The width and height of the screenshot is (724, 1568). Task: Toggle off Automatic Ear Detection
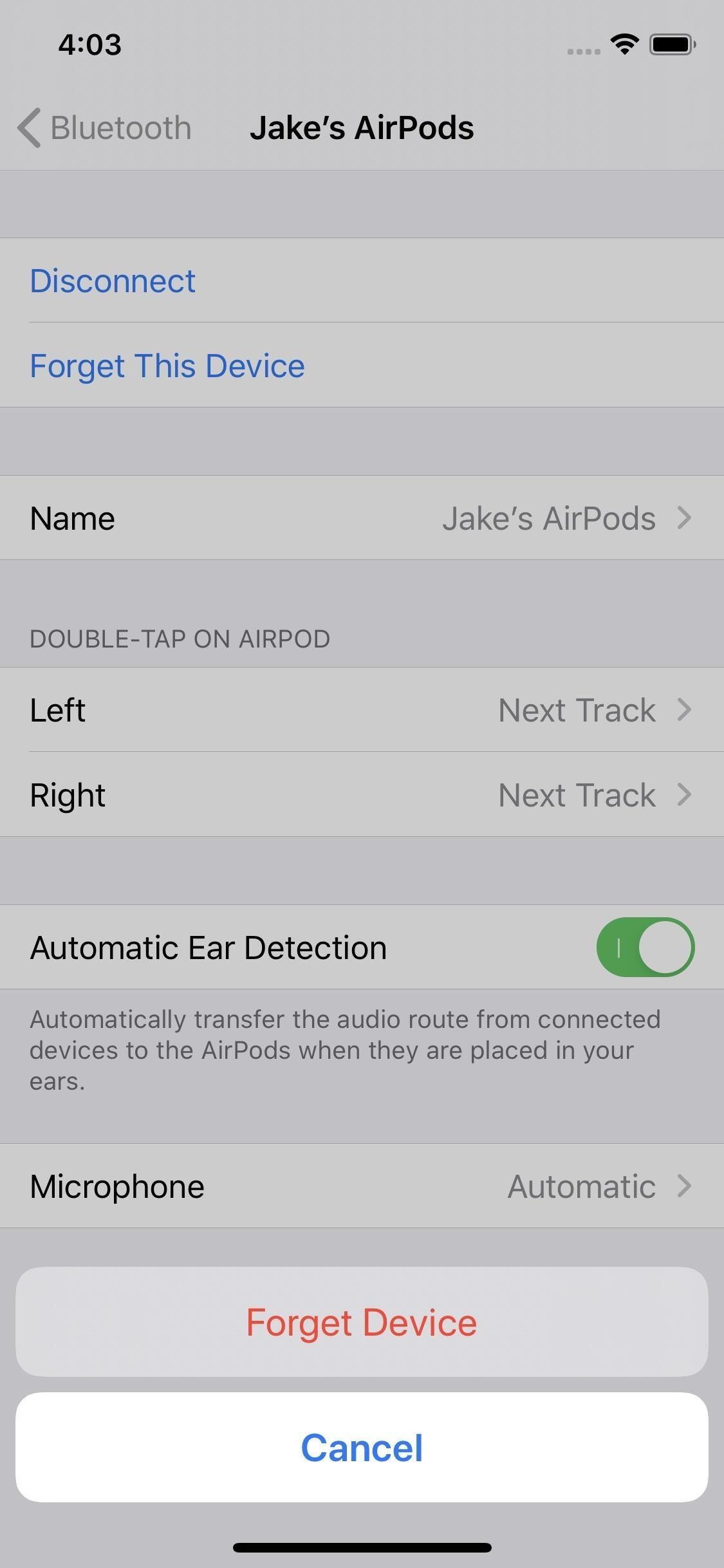(x=645, y=947)
